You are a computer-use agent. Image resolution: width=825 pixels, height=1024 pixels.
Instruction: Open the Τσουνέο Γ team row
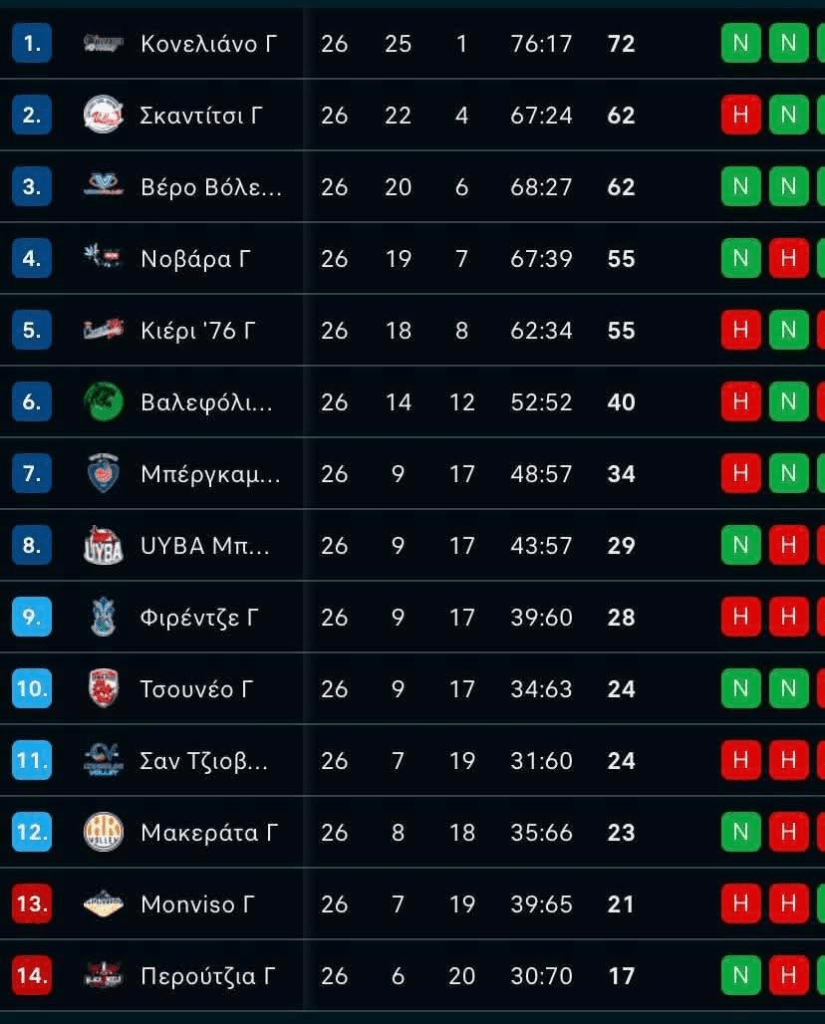pos(197,689)
